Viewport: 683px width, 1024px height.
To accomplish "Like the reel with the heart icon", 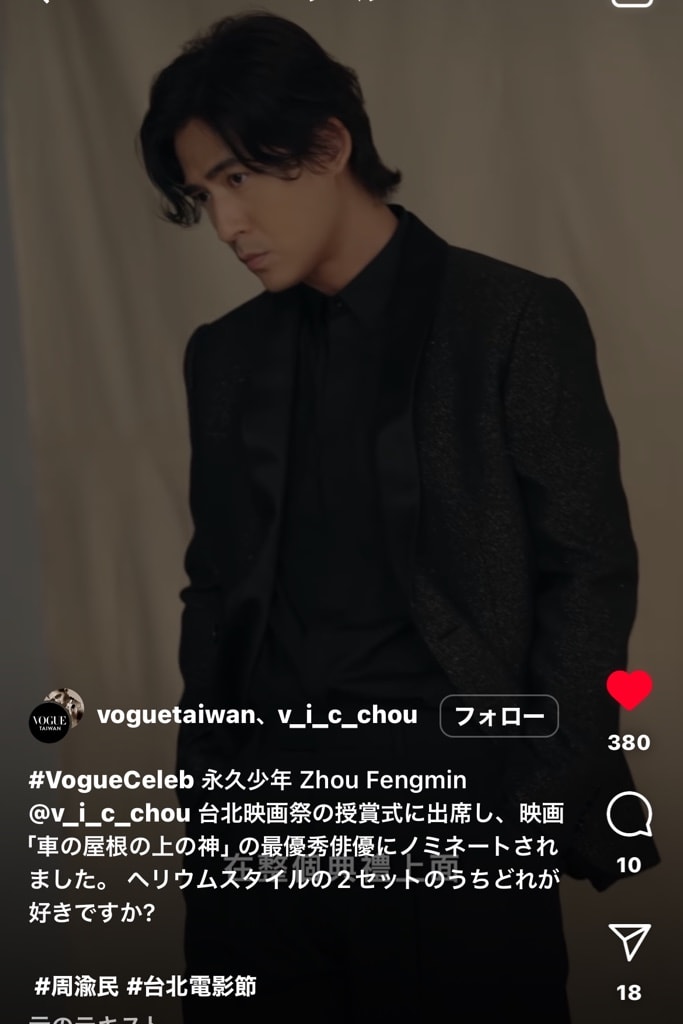I will 629,690.
